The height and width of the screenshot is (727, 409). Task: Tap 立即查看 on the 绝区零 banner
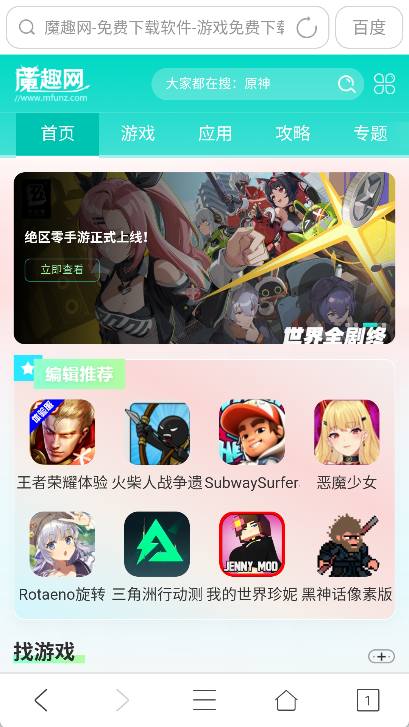62,270
